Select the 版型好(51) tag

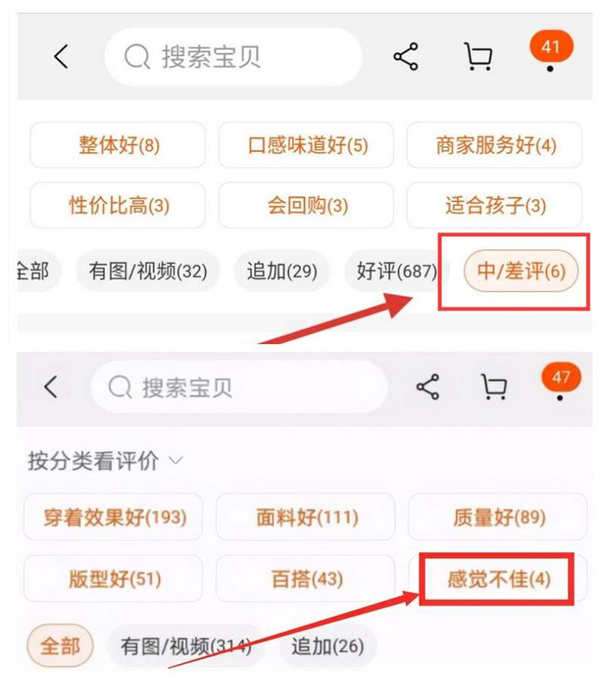pyautogui.click(x=114, y=579)
